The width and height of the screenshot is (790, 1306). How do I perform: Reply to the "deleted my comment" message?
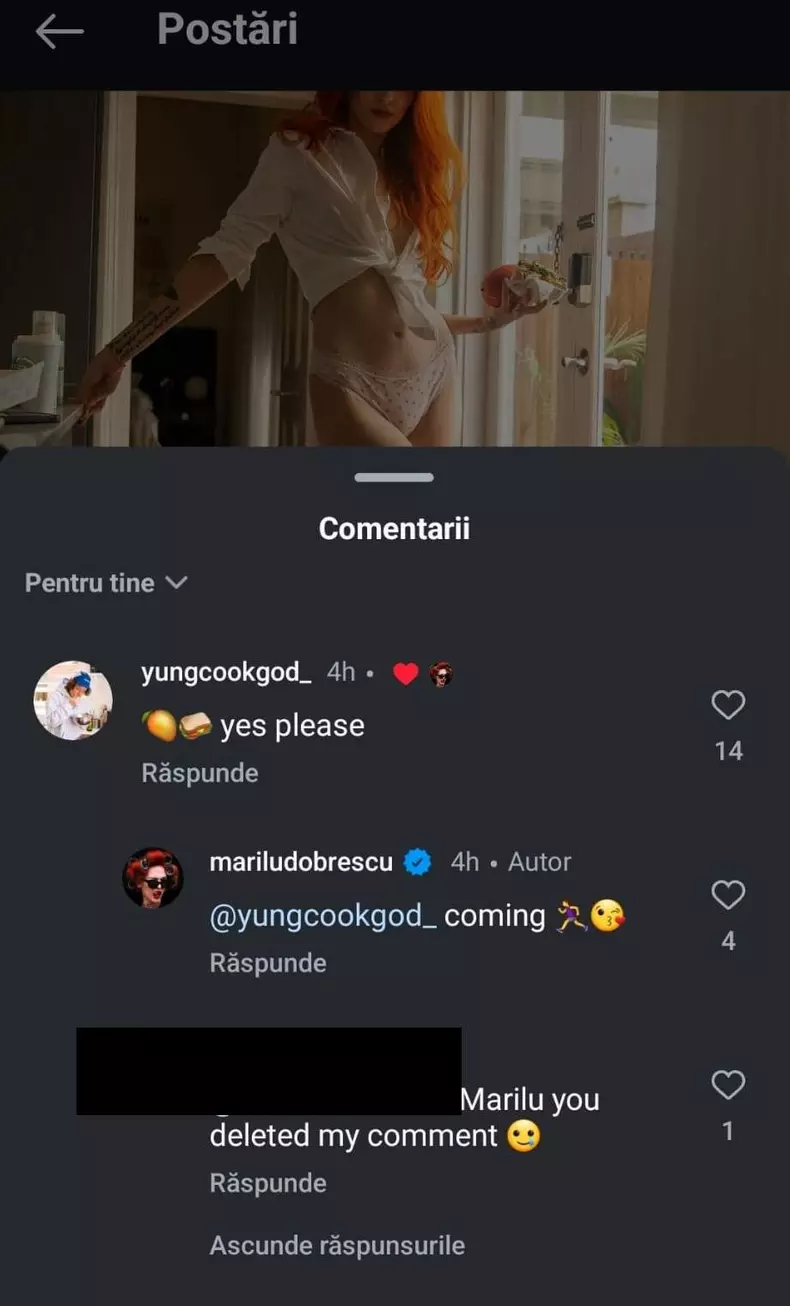click(268, 1183)
